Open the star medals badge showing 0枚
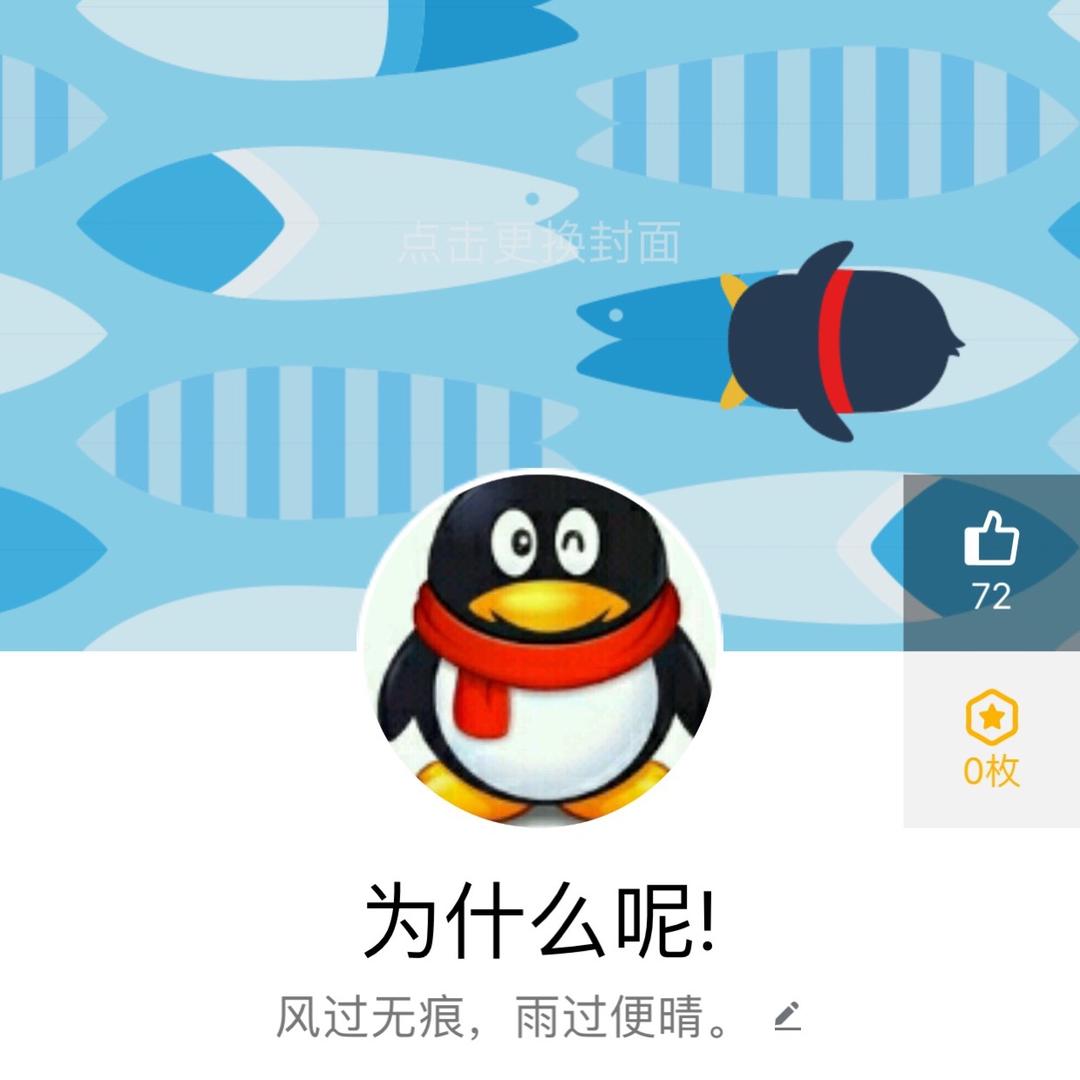 (x=991, y=741)
